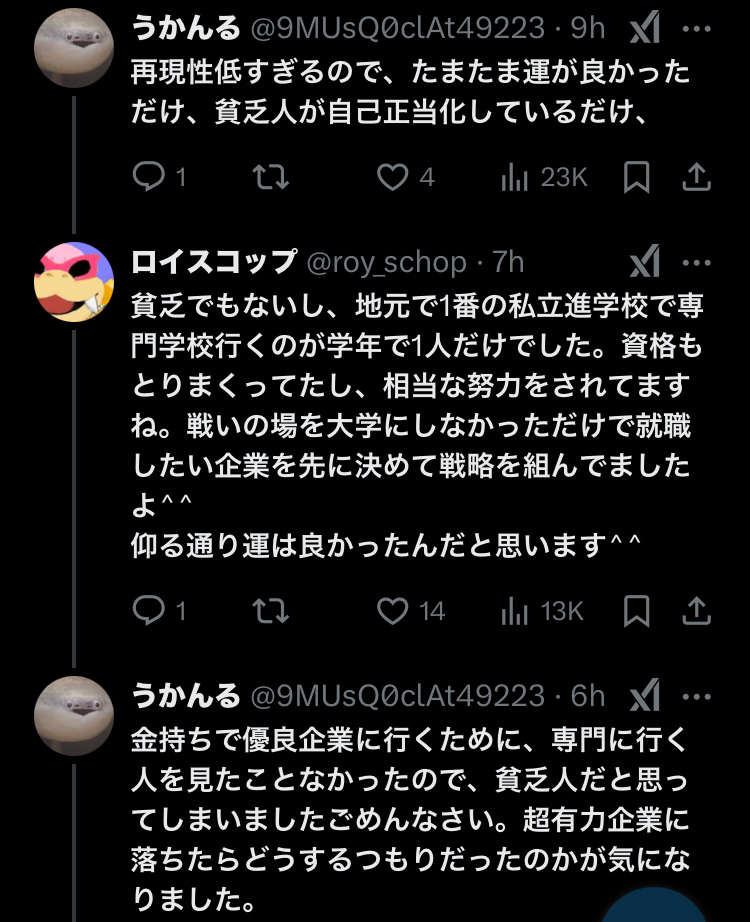
Task: Like うかんる's post with 4 likes
Action: [393, 178]
